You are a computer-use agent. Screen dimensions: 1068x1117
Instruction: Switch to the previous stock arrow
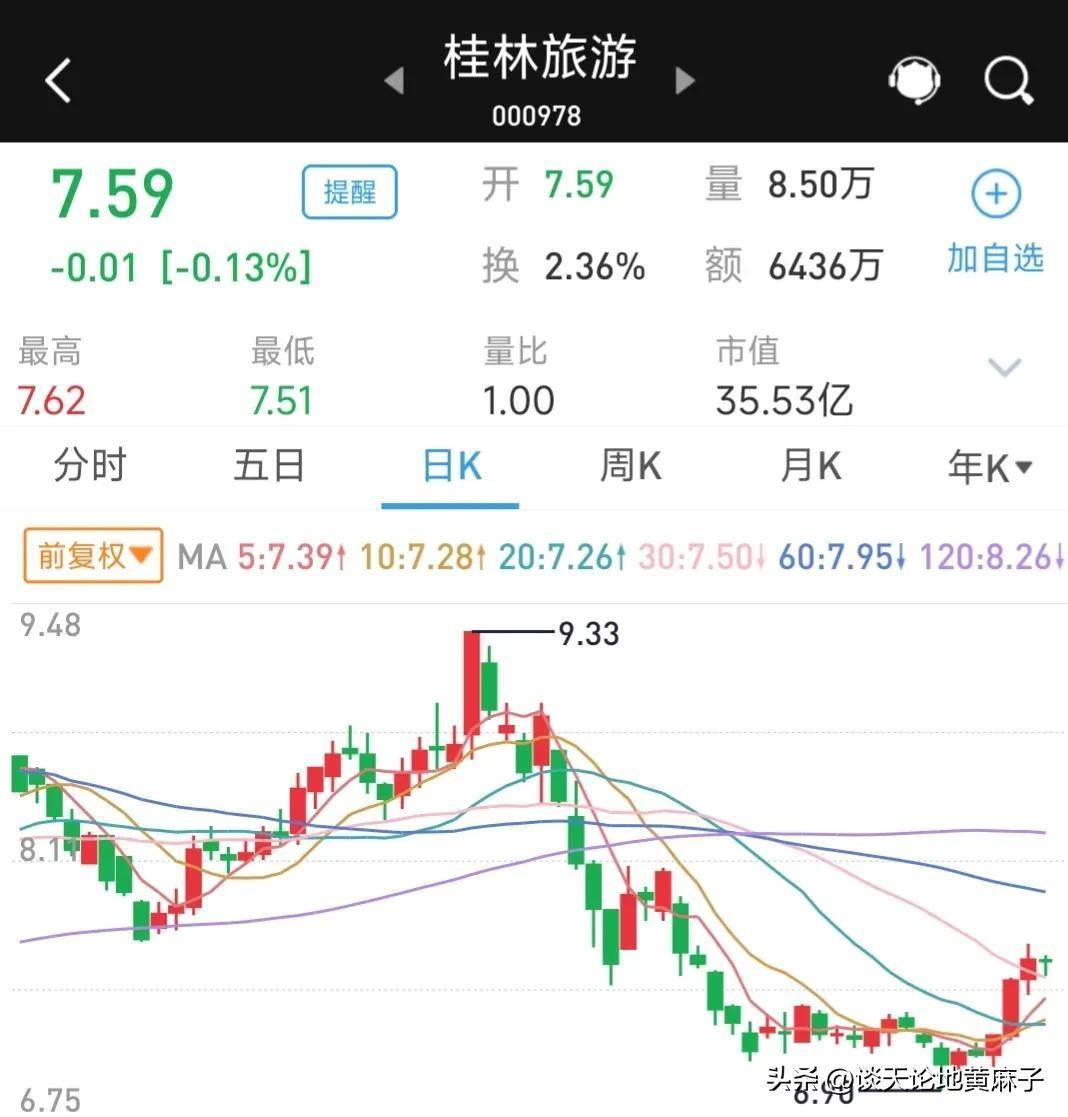point(394,80)
